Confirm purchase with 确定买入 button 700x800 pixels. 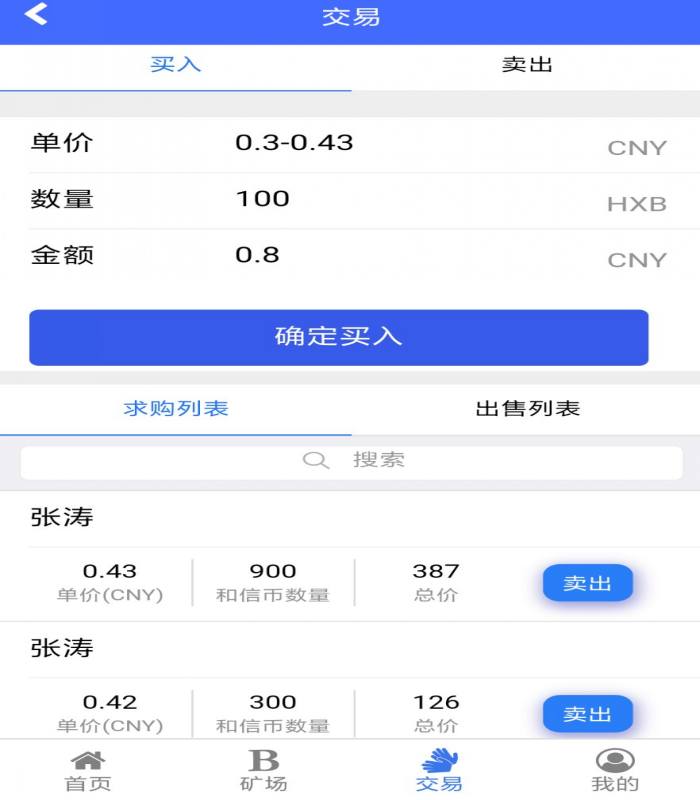[x=338, y=337]
